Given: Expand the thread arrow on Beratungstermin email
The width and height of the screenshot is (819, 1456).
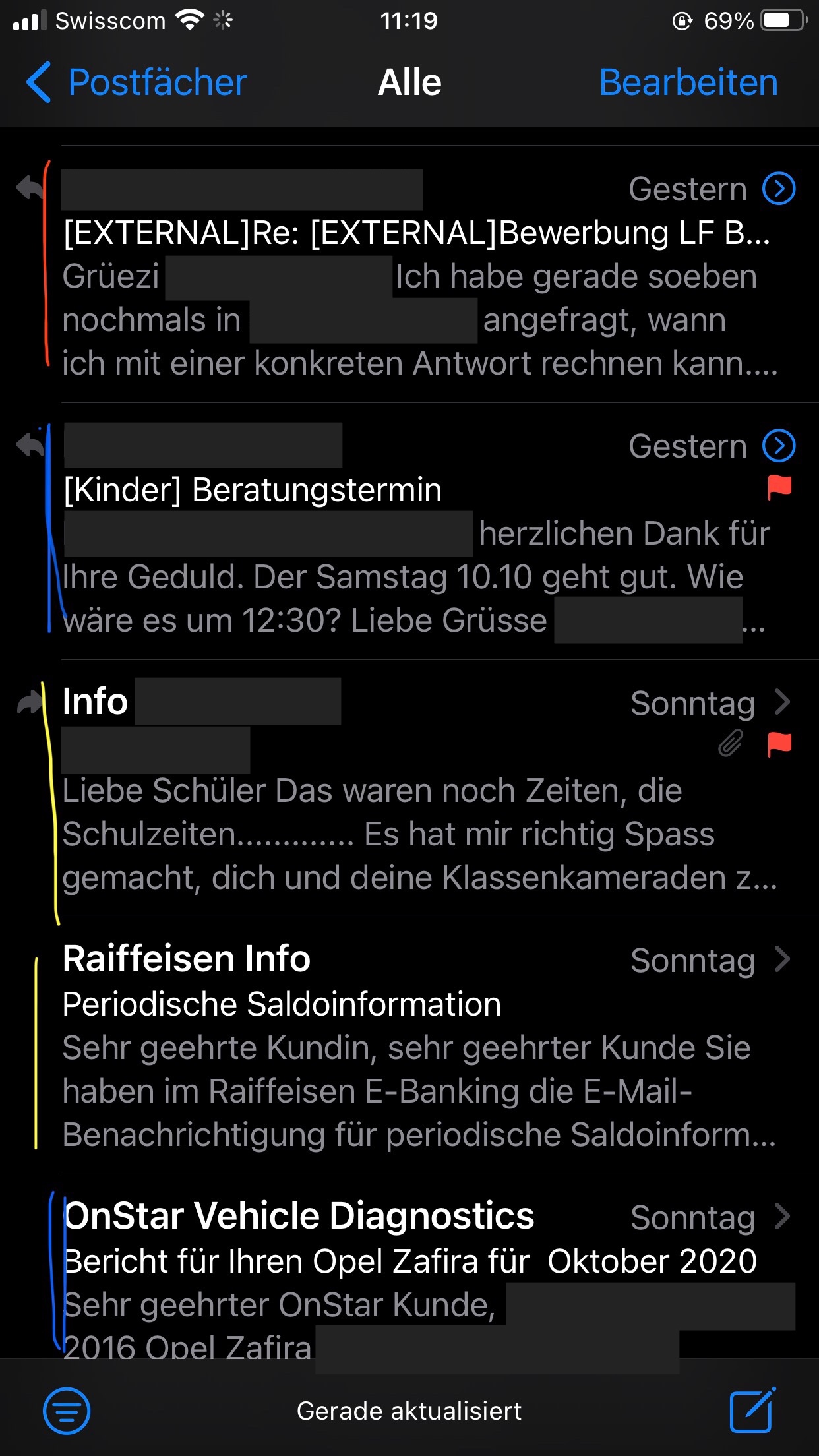Looking at the screenshot, I should pos(779,446).
